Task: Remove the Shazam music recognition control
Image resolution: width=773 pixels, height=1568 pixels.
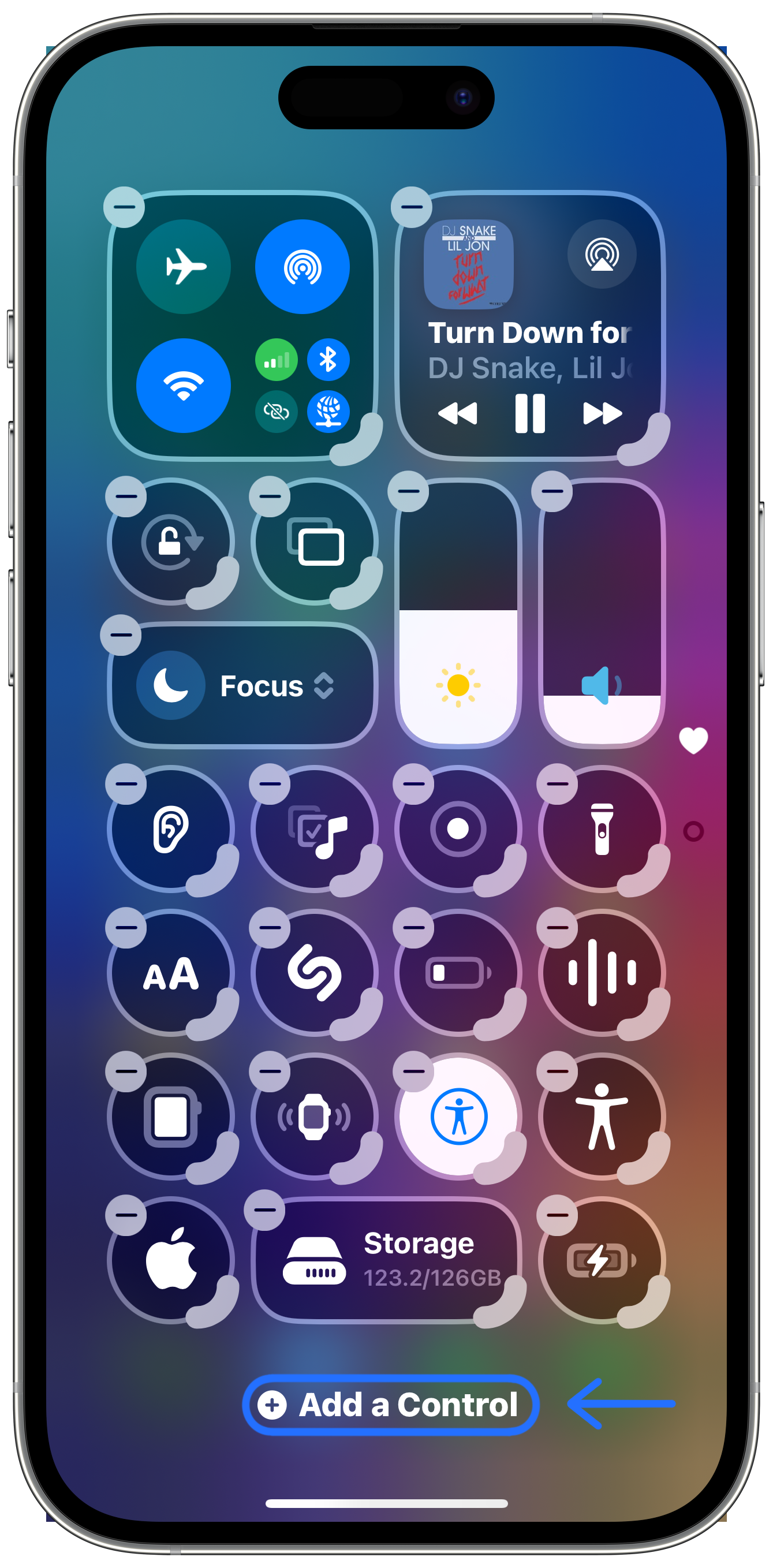Action: pyautogui.click(x=270, y=928)
